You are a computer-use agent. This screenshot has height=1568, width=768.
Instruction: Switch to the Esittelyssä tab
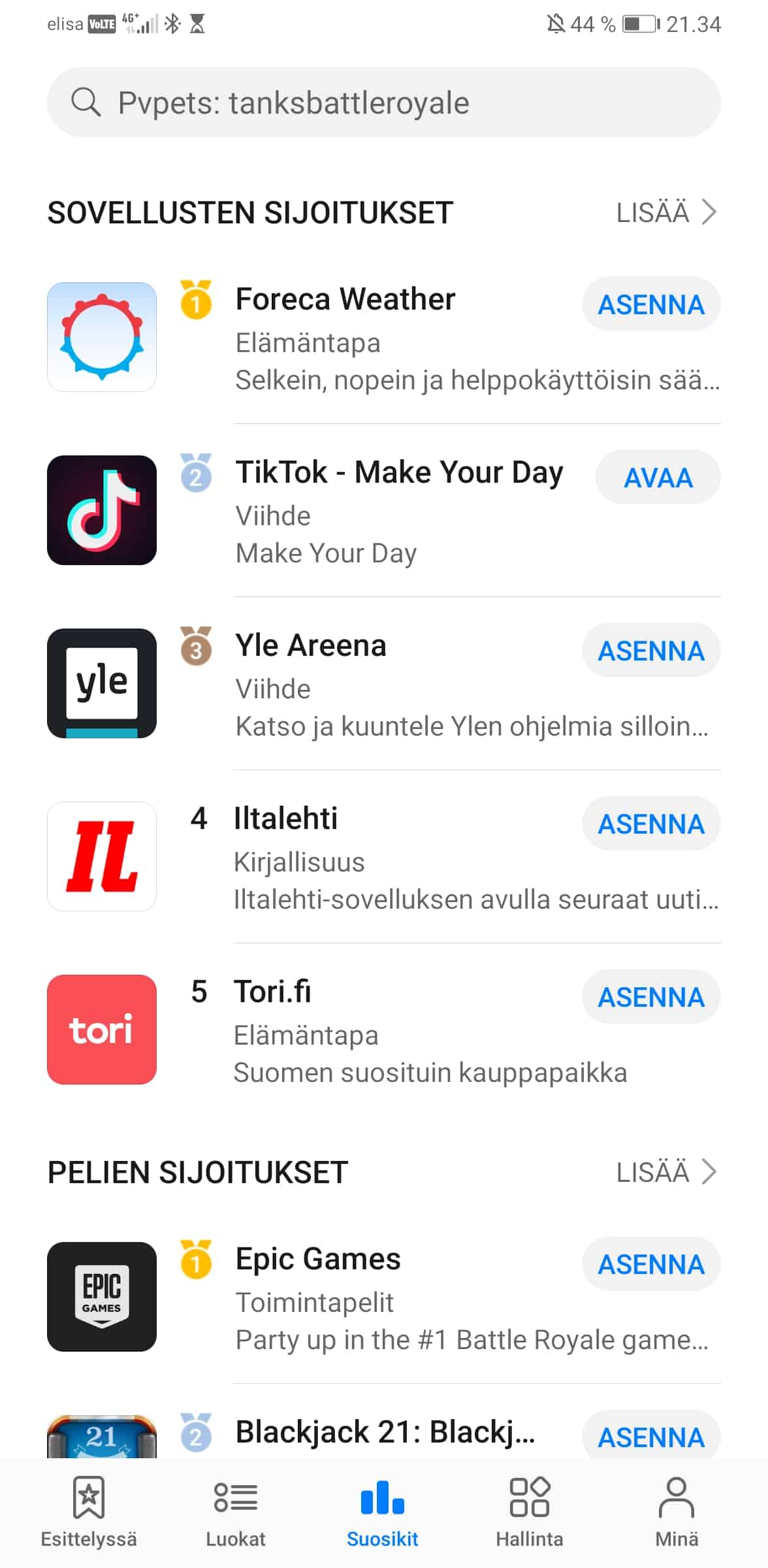[x=89, y=1512]
